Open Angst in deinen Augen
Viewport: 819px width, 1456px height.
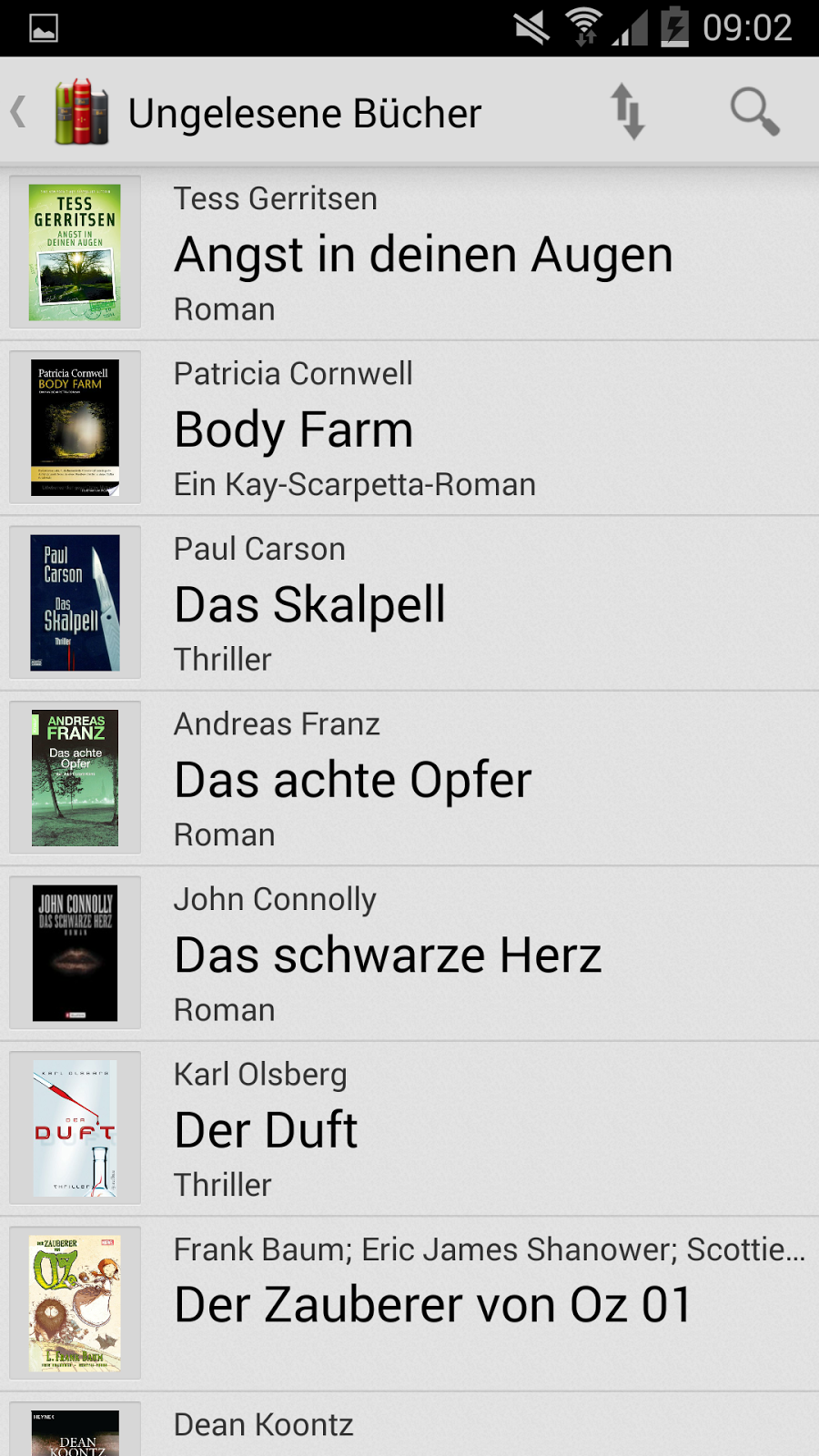click(x=409, y=253)
